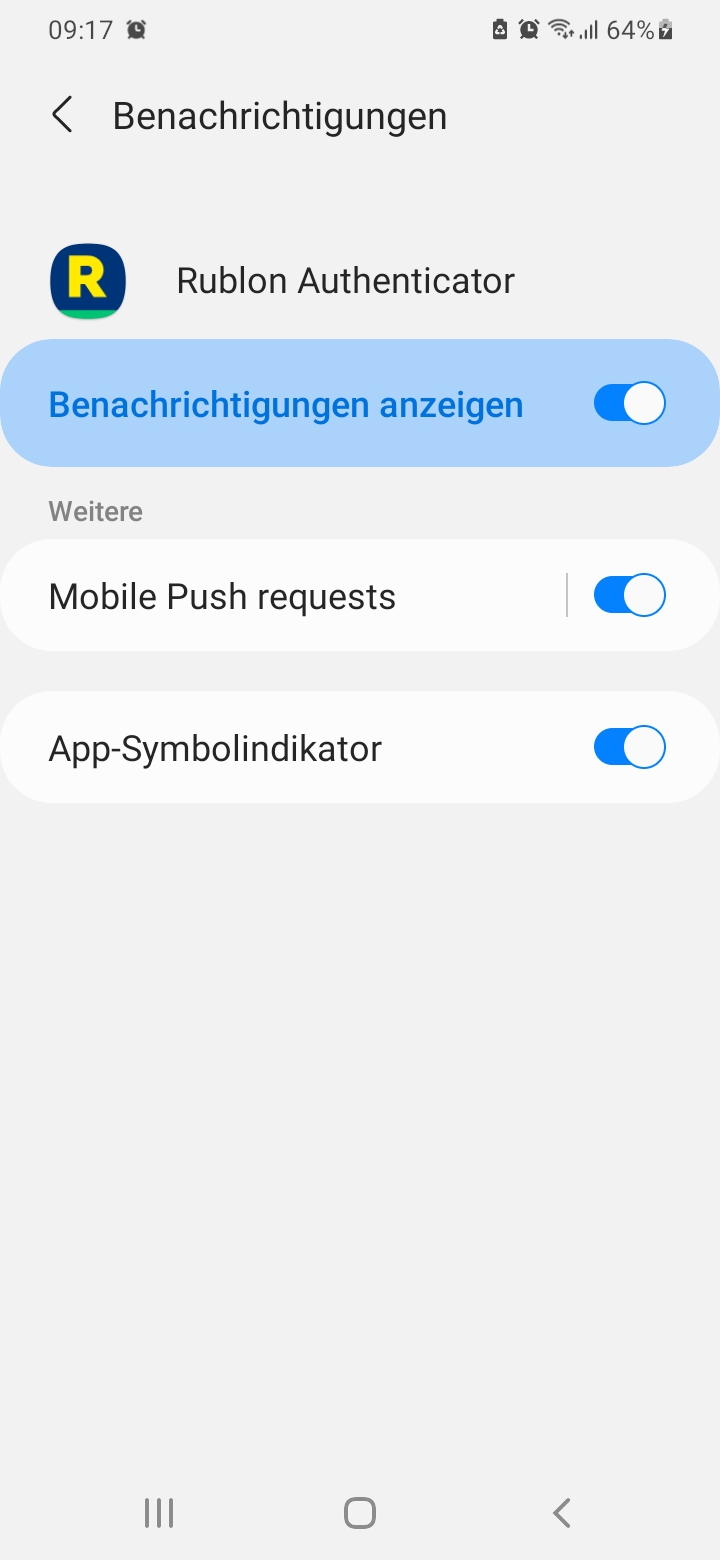Open recent apps from navigation bar

click(x=159, y=1512)
